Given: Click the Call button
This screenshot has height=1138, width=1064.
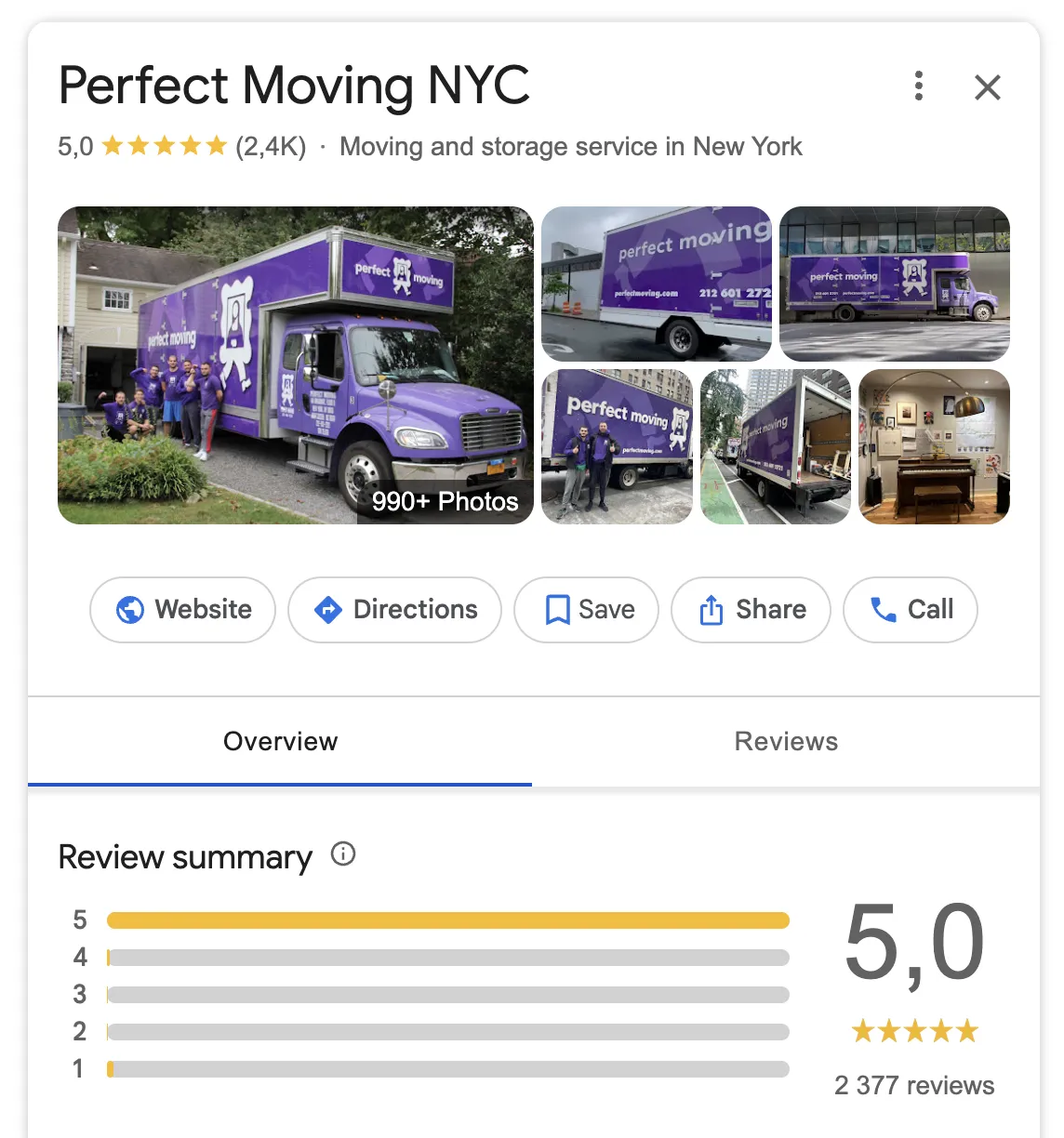Looking at the screenshot, I should point(910,610).
